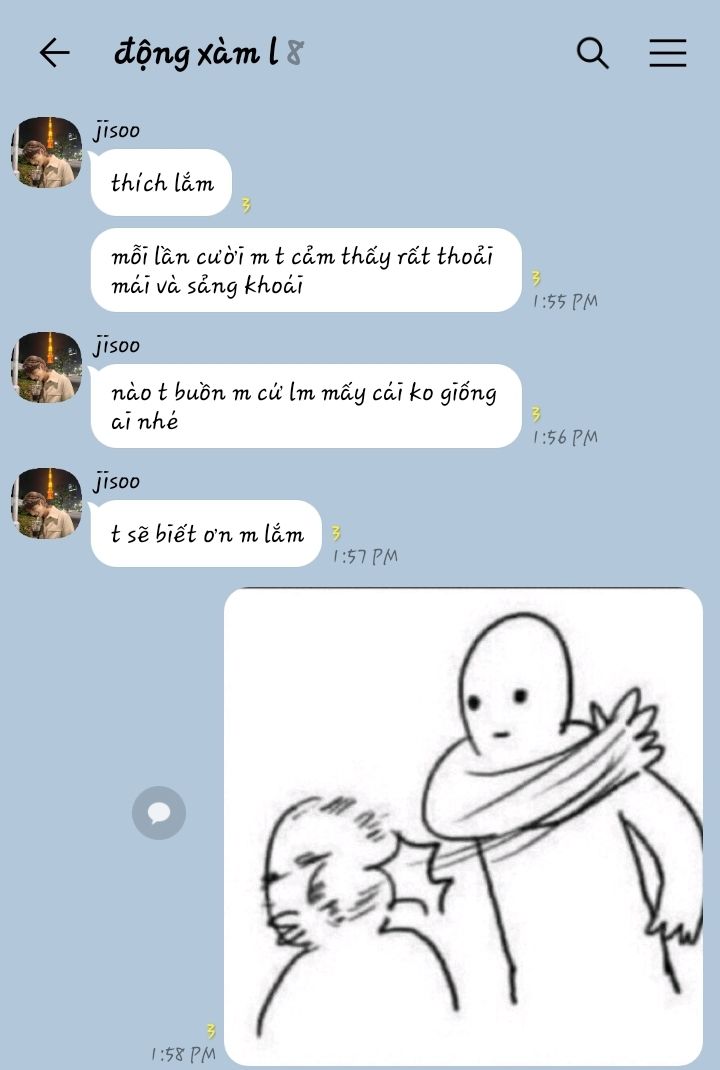Screen dimensions: 720x1070
Task: View the sent slap meme image
Action: point(463,826)
